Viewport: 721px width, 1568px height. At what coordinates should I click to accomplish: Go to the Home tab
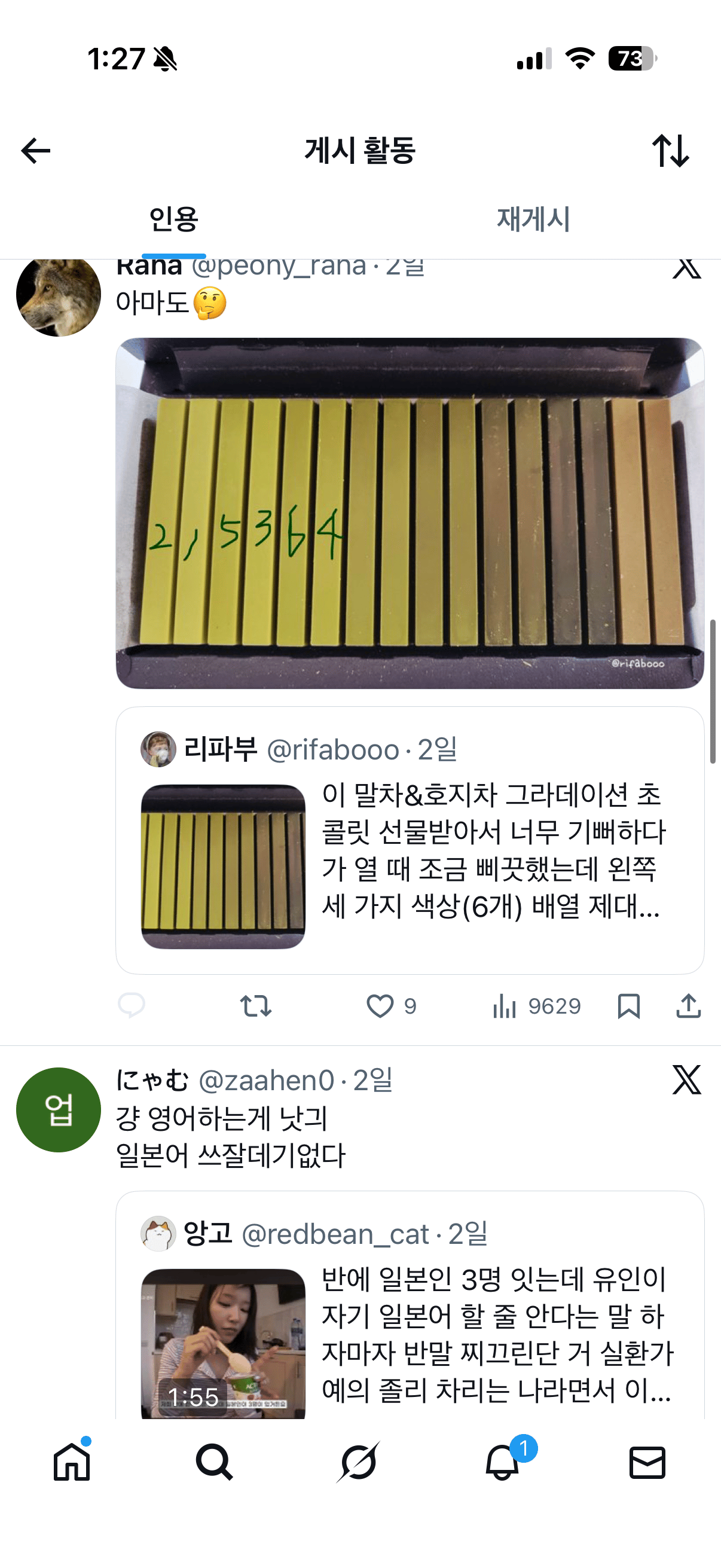(72, 1462)
